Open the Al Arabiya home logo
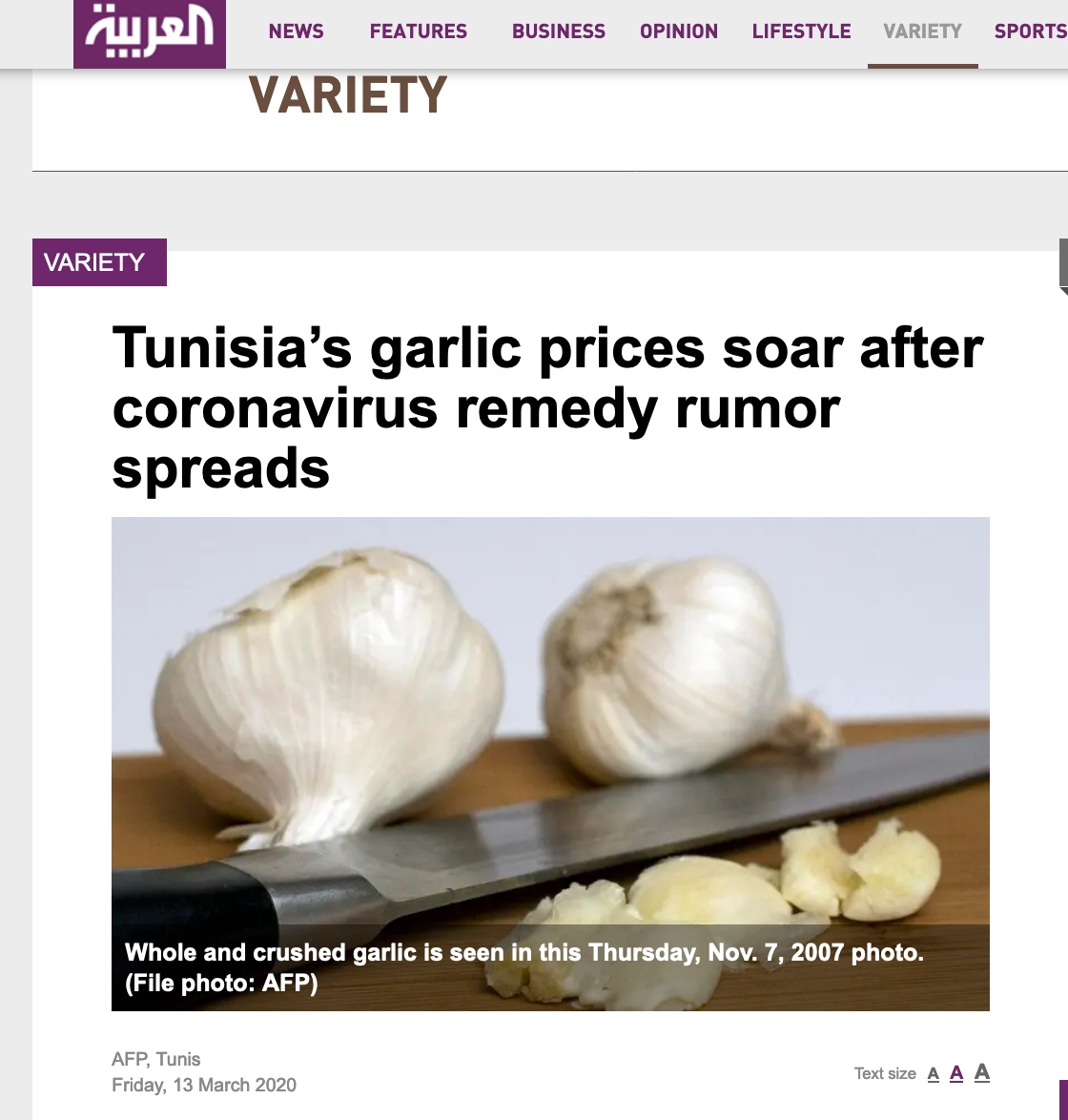Screen dimensions: 1068x1120 coord(149,33)
